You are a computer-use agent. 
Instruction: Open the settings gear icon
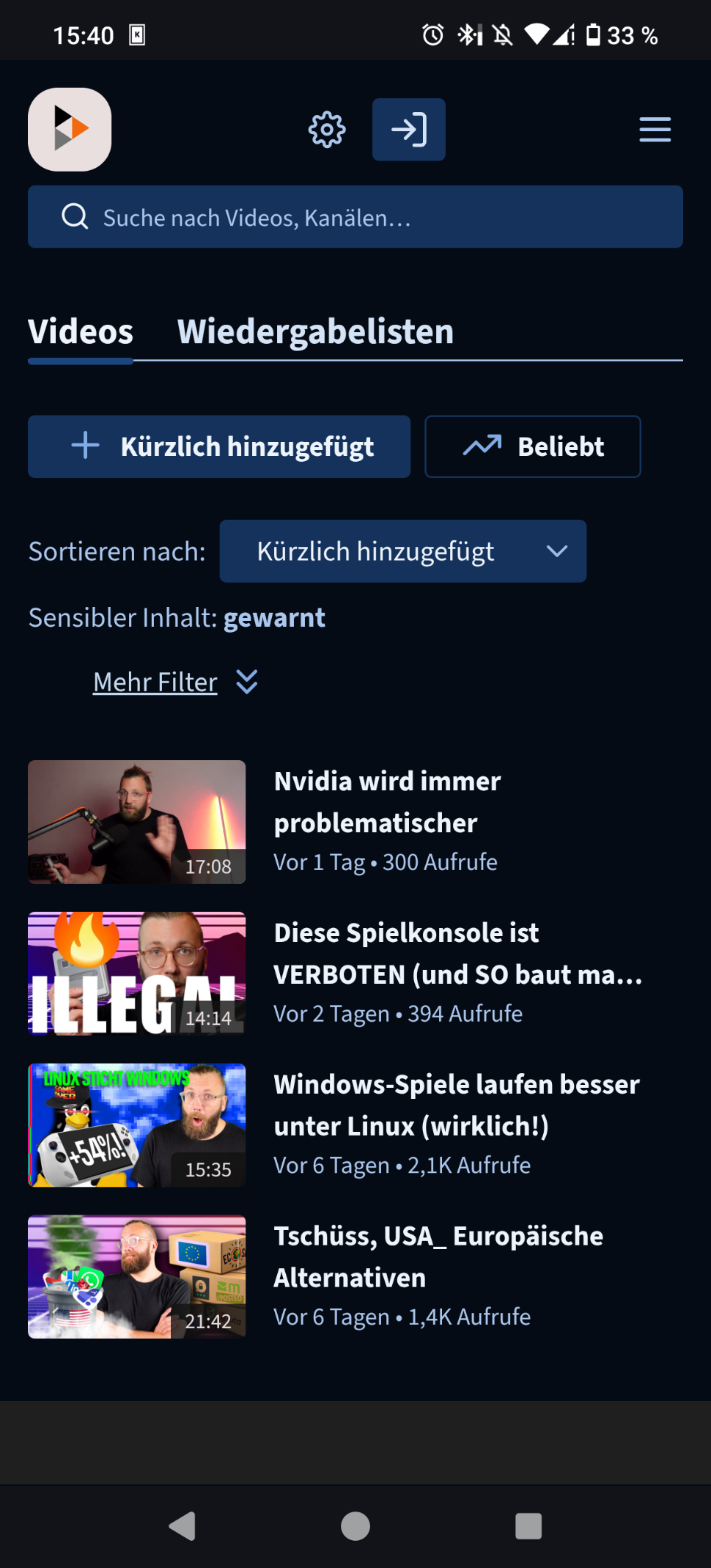326,129
